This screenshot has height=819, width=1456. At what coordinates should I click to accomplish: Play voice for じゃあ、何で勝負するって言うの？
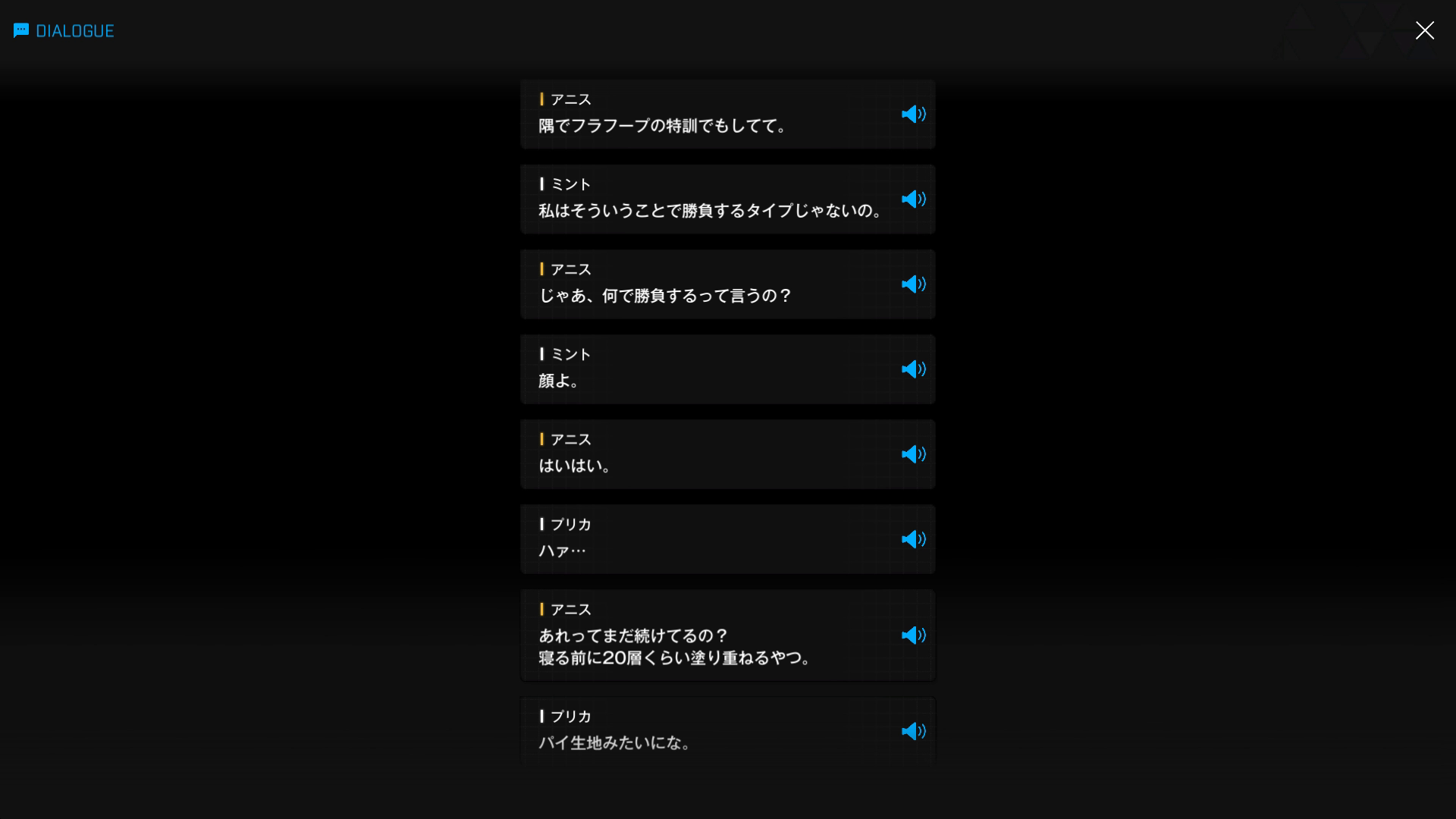click(913, 284)
